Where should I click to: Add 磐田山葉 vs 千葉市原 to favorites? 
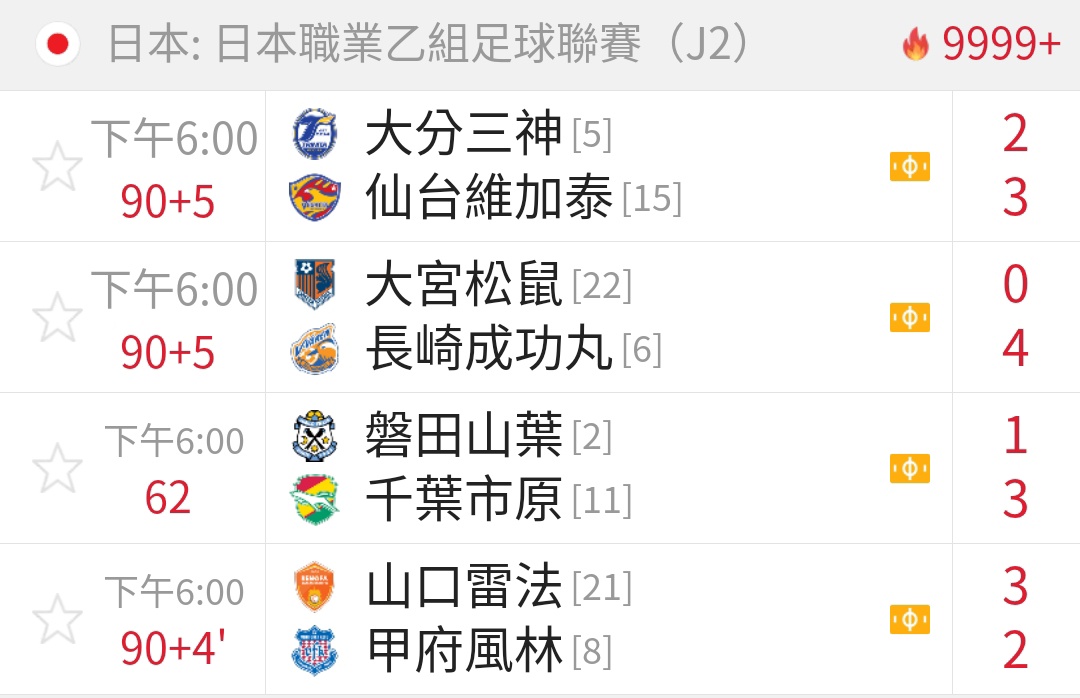click(x=57, y=468)
